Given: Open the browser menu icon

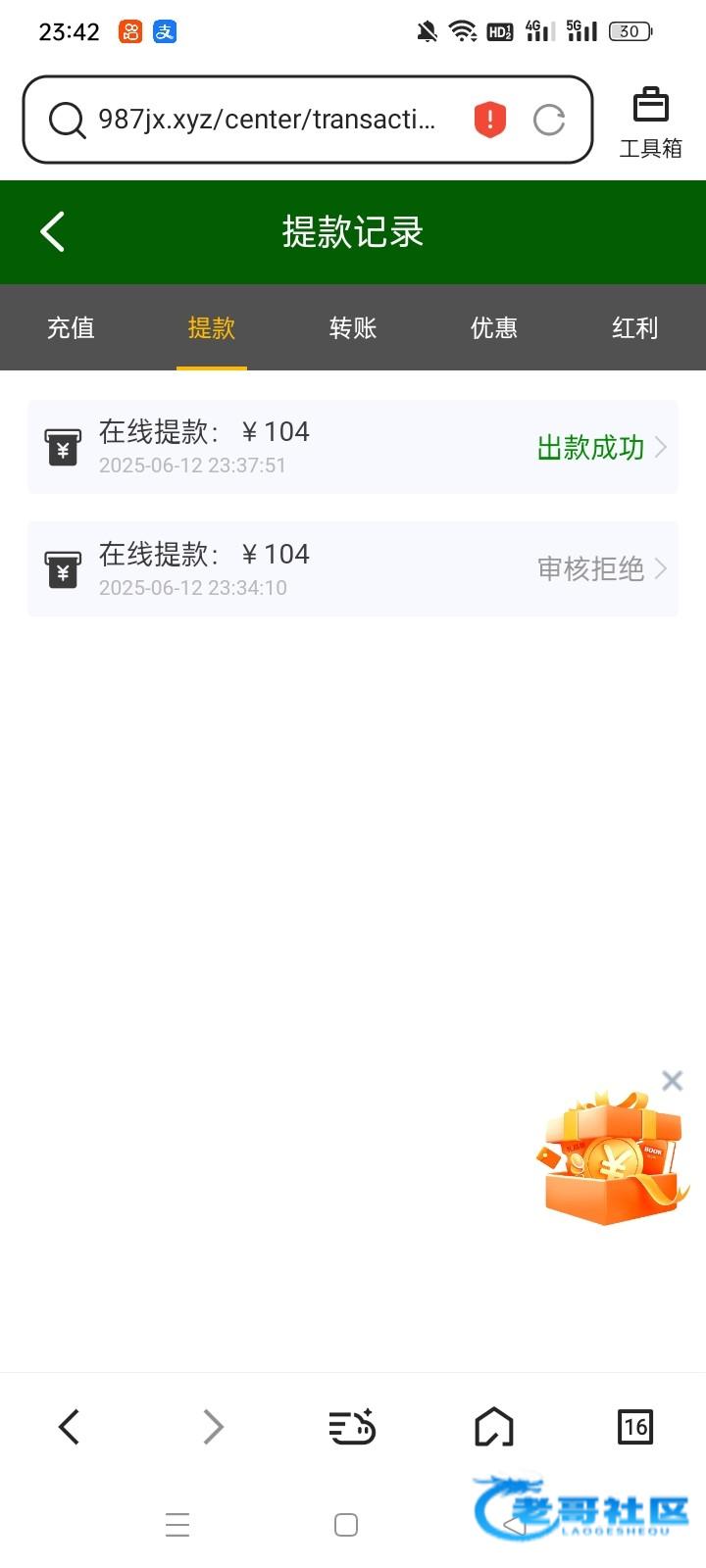Looking at the screenshot, I should pos(353,1427).
